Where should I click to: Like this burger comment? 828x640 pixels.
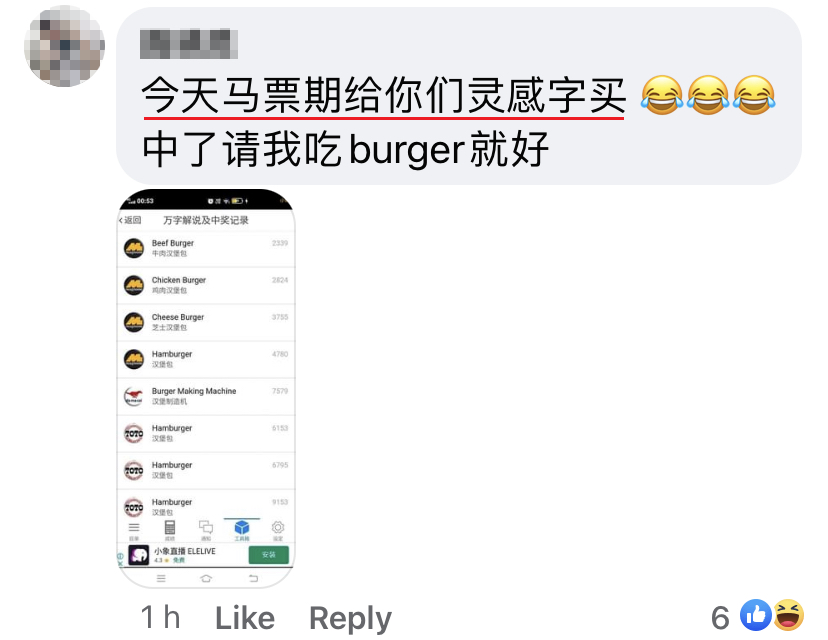pyautogui.click(x=244, y=618)
